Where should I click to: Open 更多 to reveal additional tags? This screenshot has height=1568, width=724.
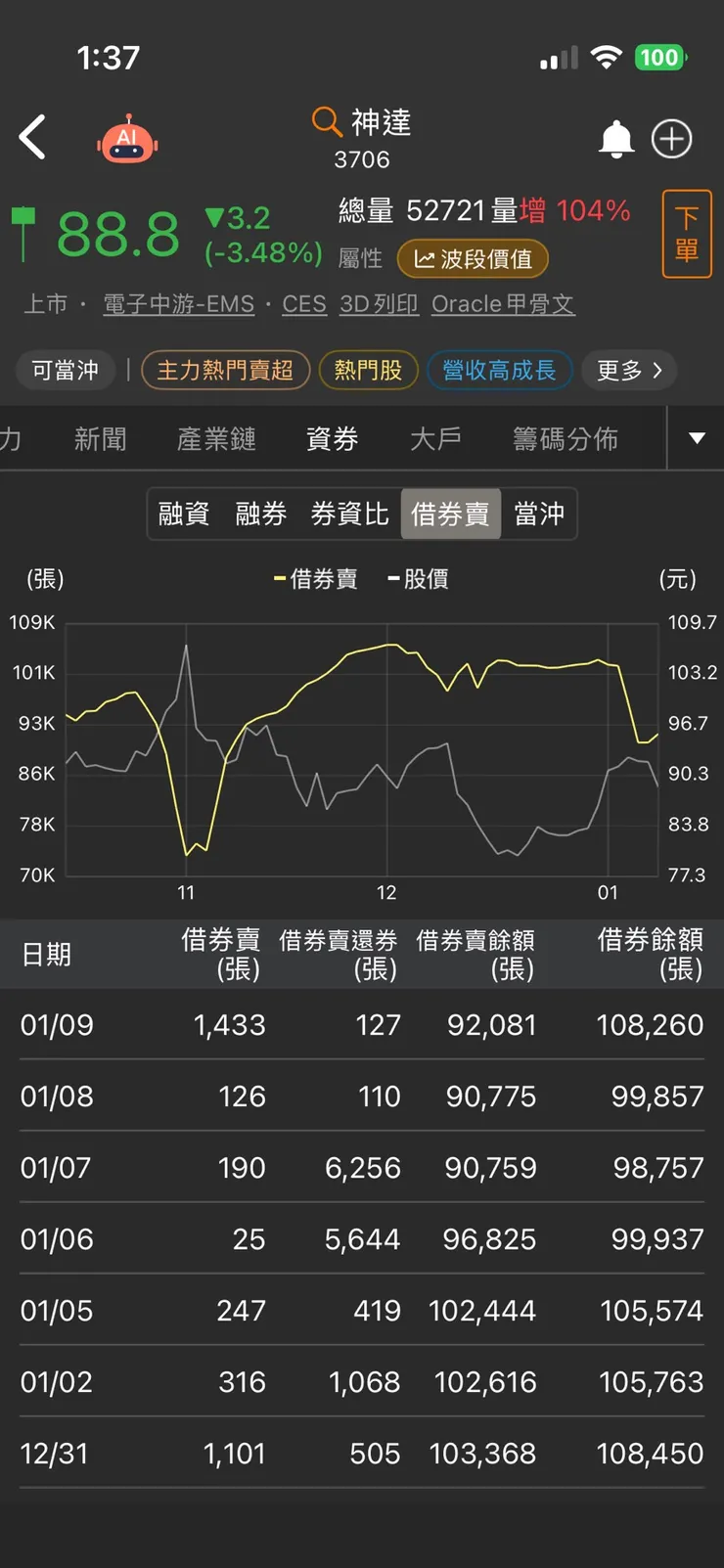(628, 370)
